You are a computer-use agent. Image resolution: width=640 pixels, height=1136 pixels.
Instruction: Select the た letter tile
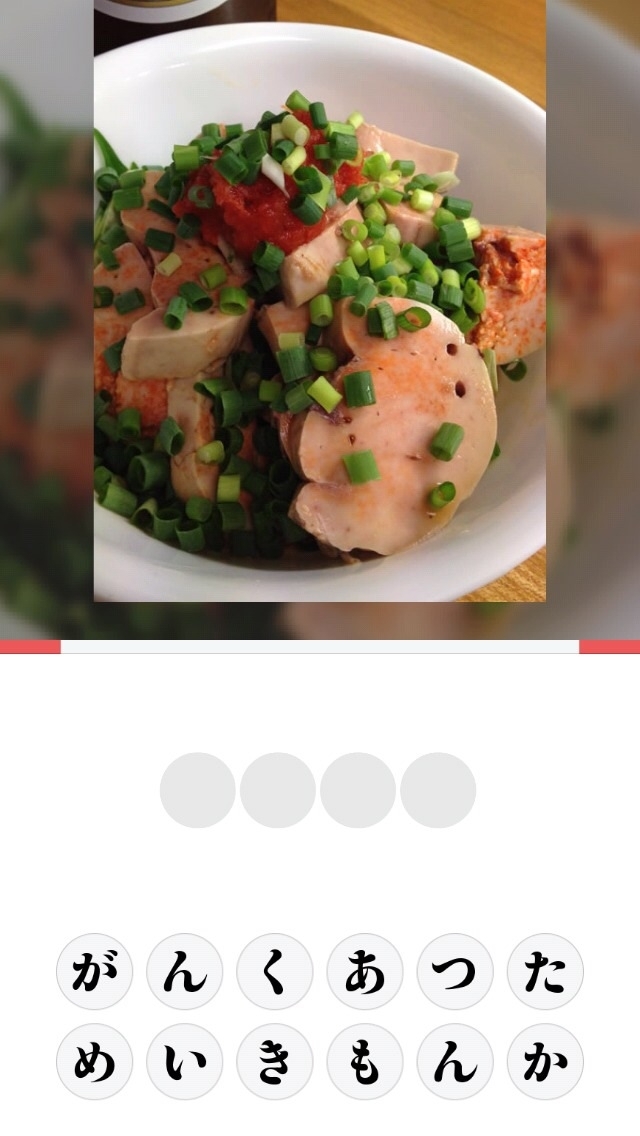545,972
